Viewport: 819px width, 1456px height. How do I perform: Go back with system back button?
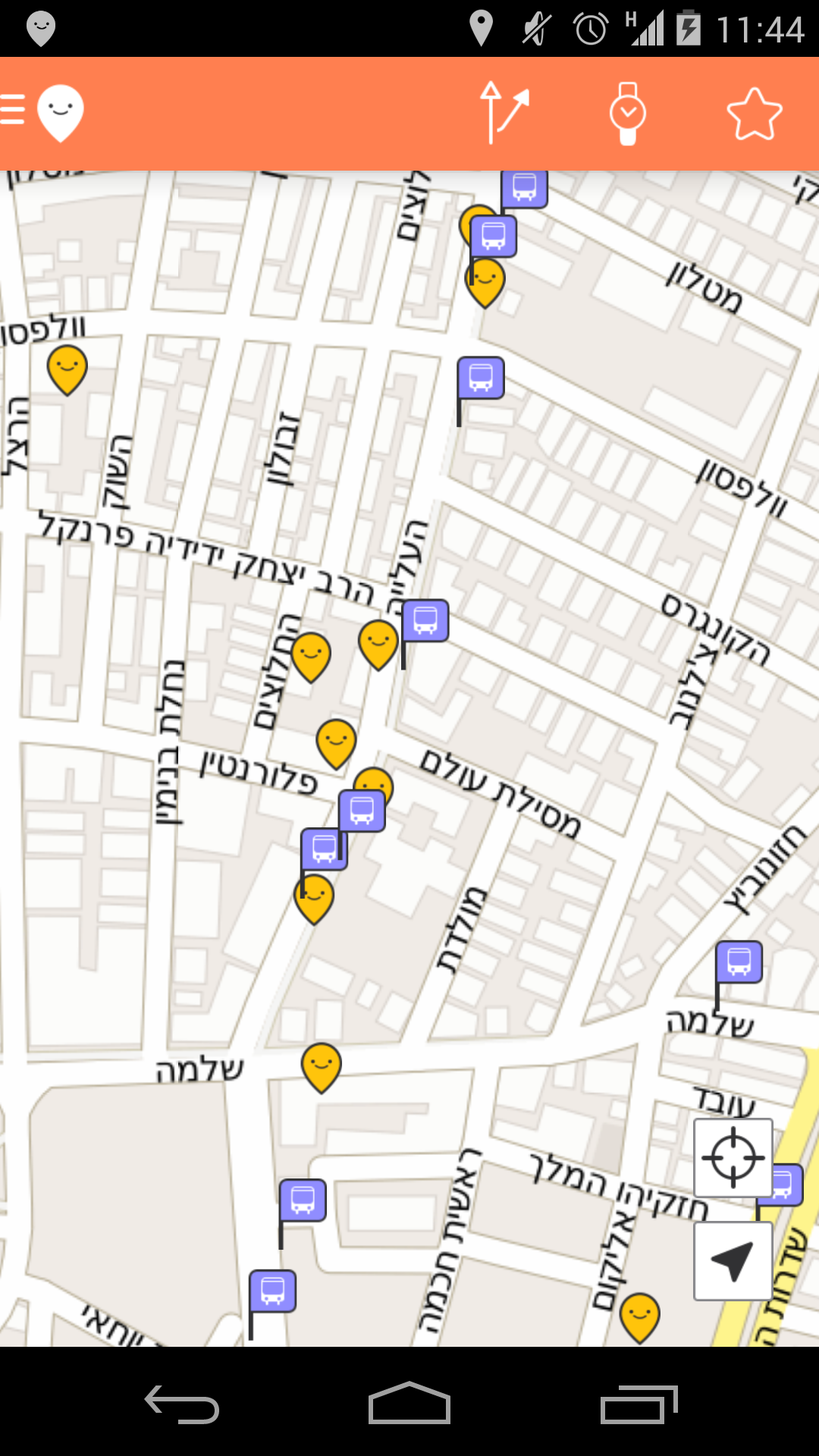coord(182,1404)
